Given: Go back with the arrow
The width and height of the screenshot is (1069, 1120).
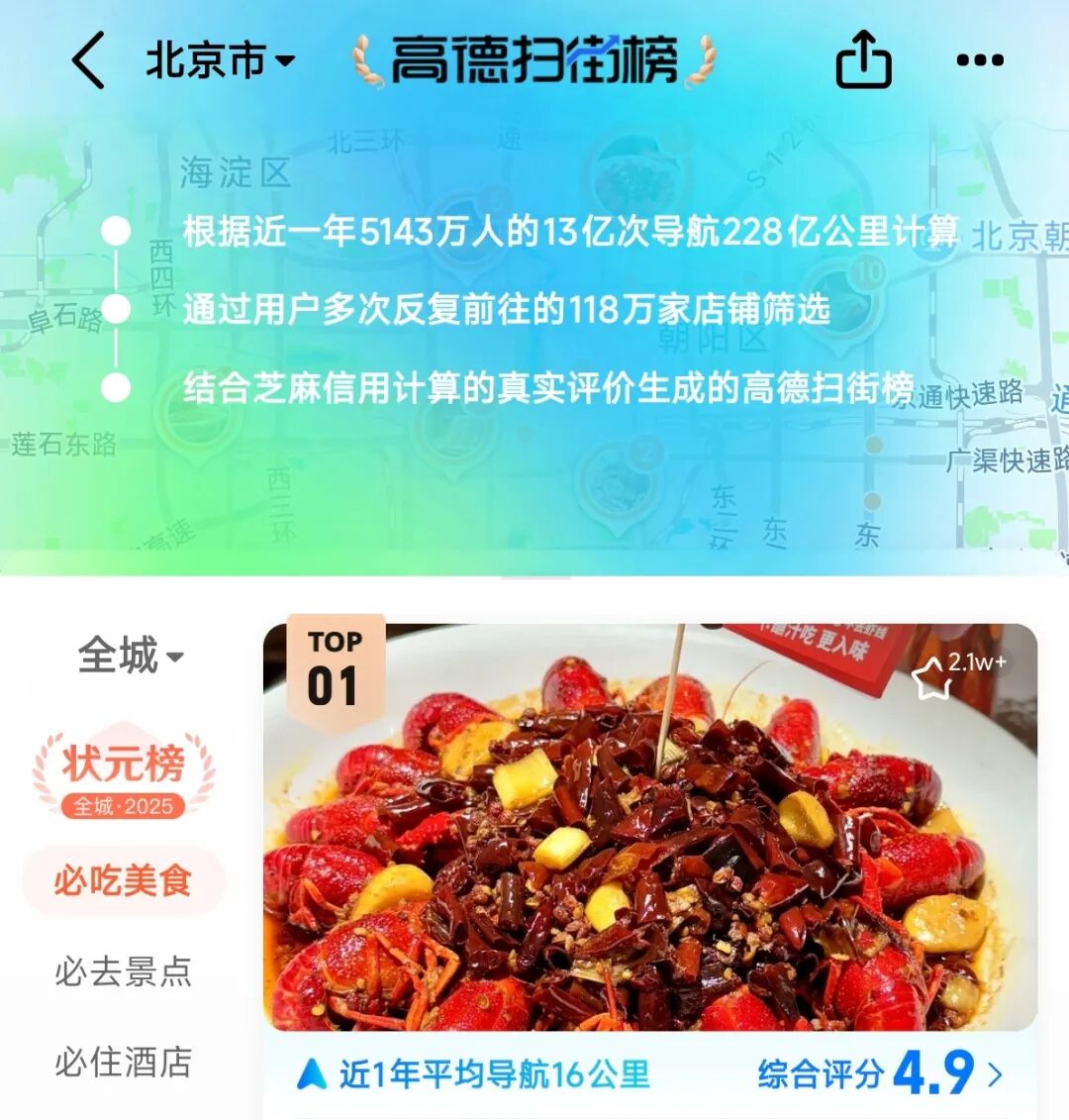Looking at the screenshot, I should tap(89, 61).
